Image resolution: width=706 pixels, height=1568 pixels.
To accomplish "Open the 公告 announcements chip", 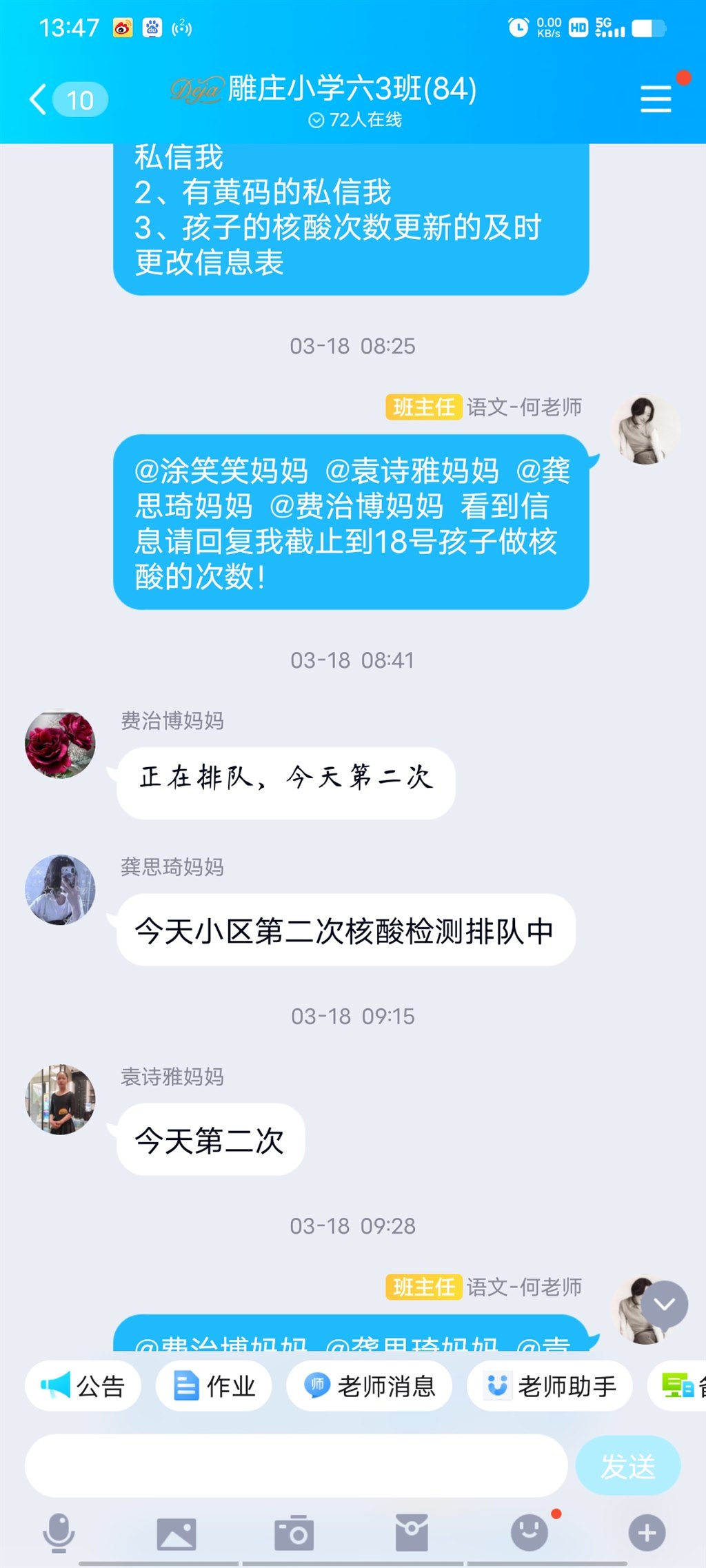I will pos(83,1385).
